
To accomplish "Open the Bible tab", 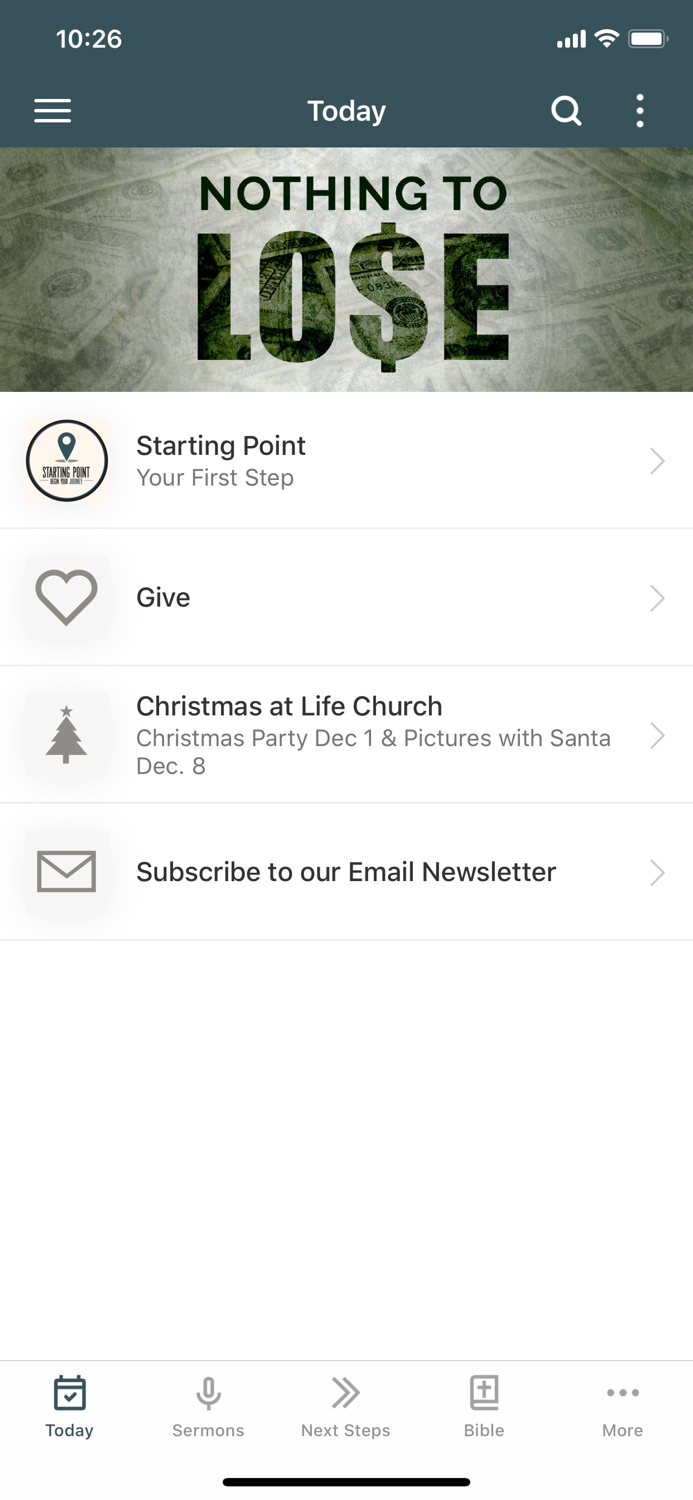I will 484,1406.
